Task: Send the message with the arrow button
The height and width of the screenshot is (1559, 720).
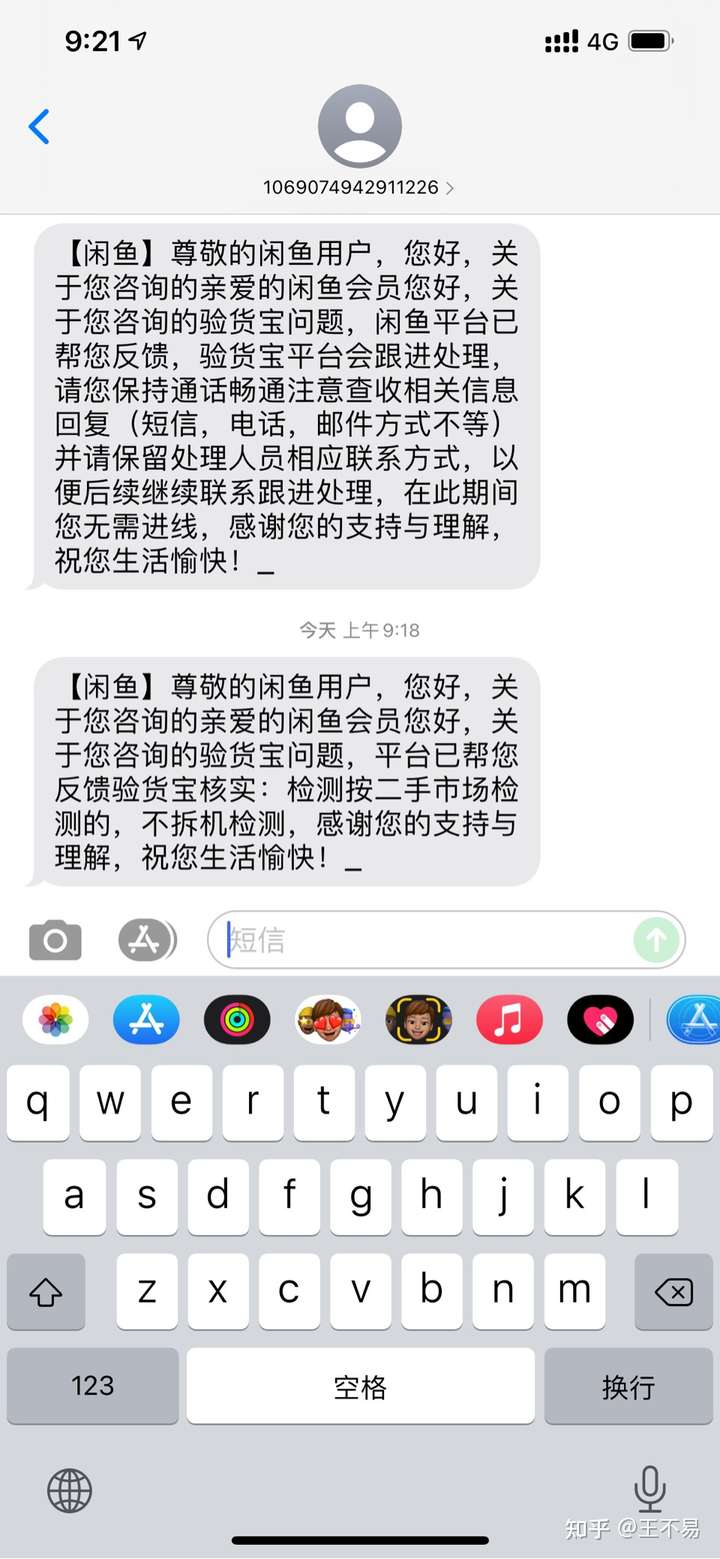Action: coord(657,940)
